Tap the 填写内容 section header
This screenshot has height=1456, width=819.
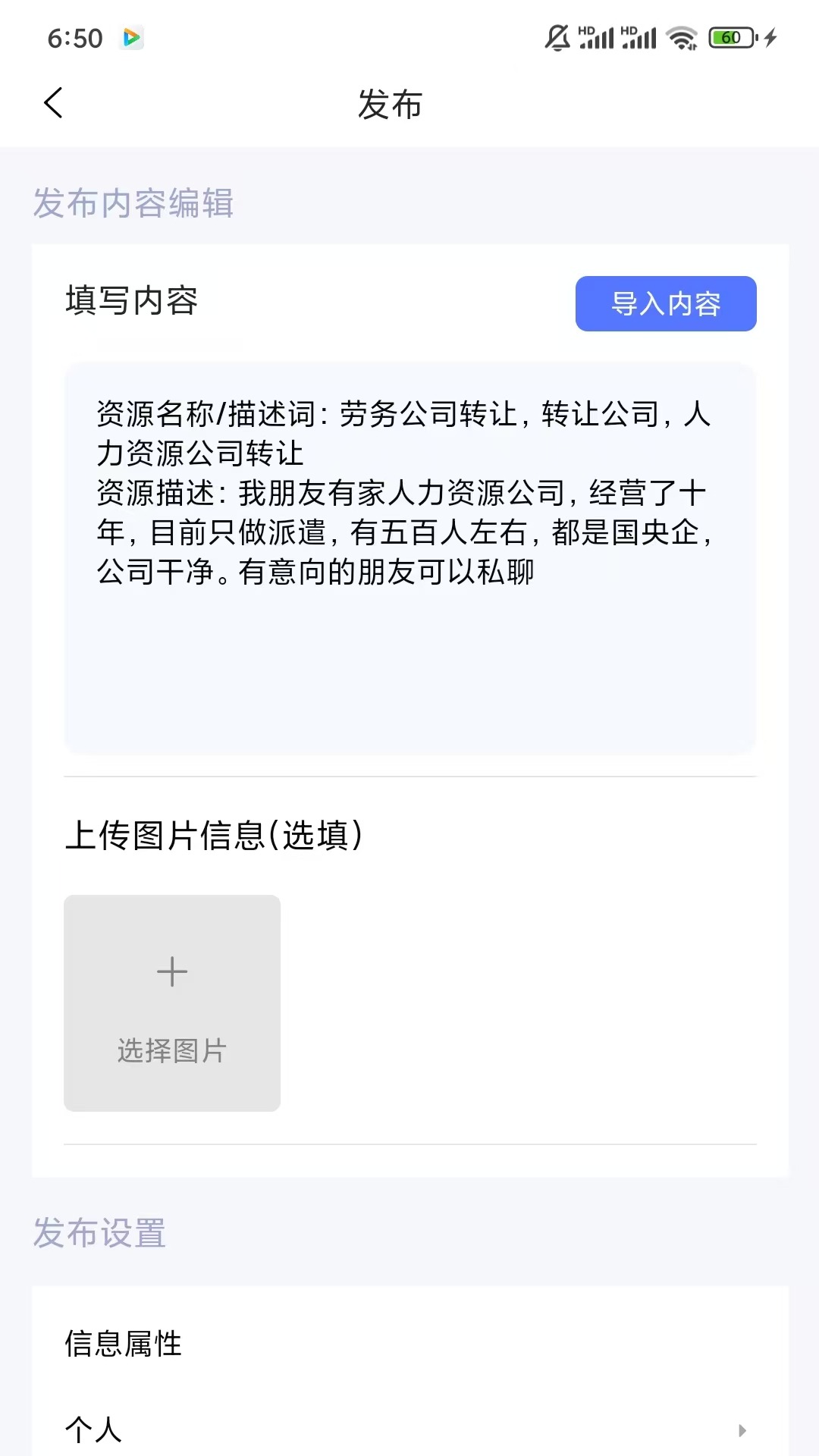click(130, 303)
